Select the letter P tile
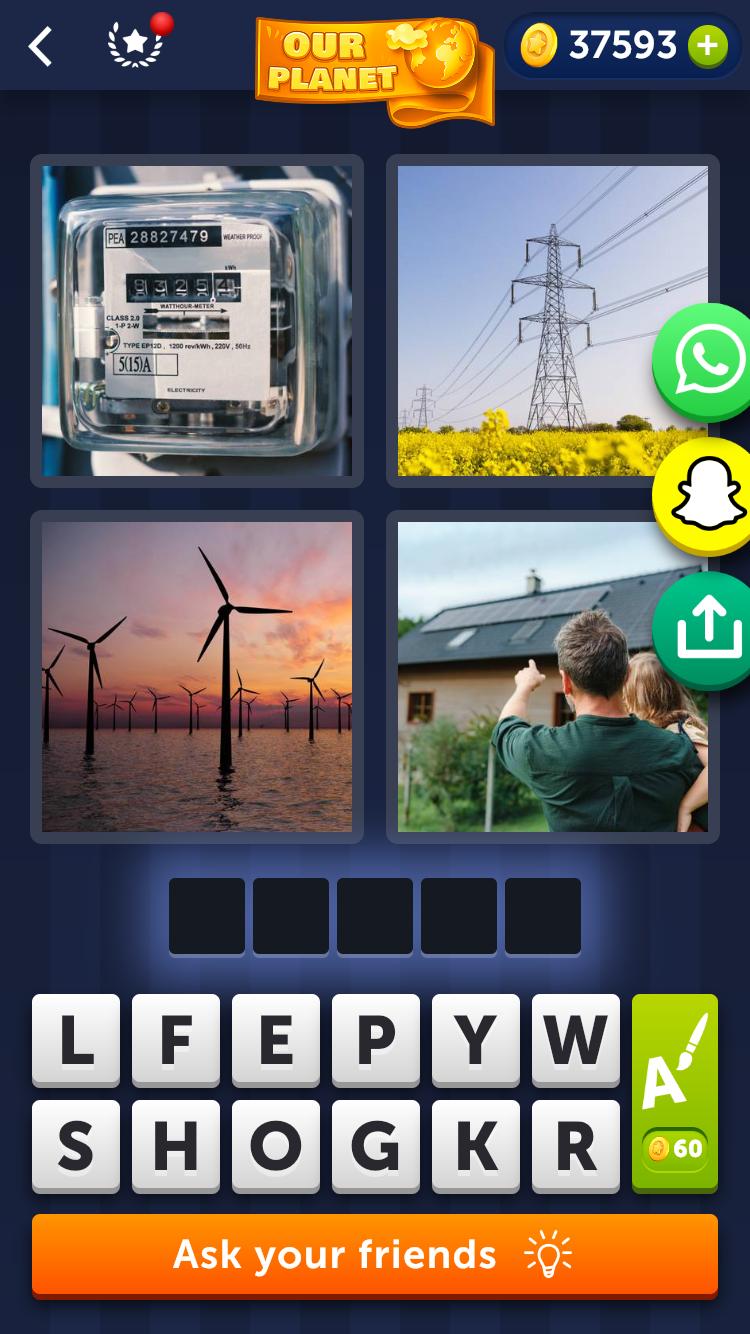Image resolution: width=750 pixels, height=1334 pixels. pos(376,1040)
